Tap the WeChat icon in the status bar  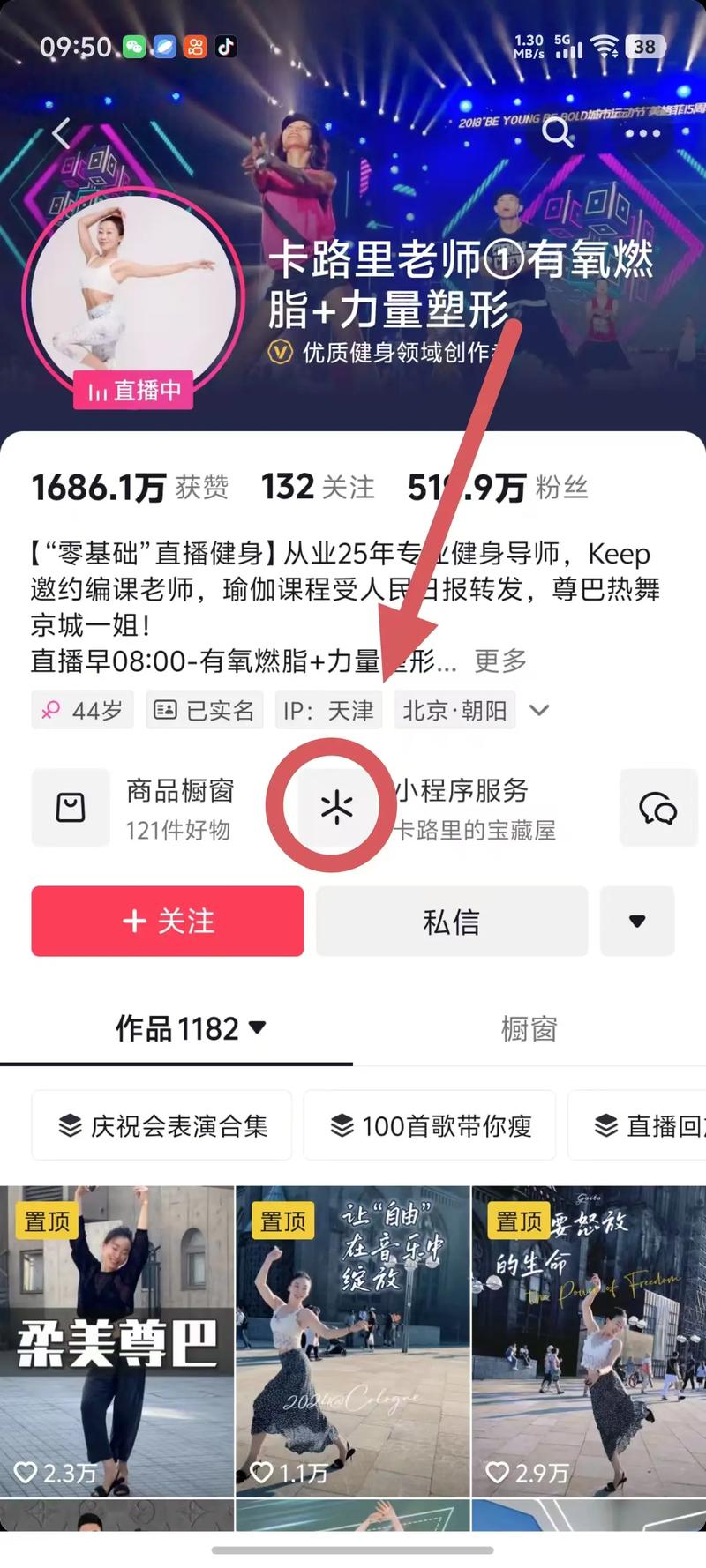[133, 47]
